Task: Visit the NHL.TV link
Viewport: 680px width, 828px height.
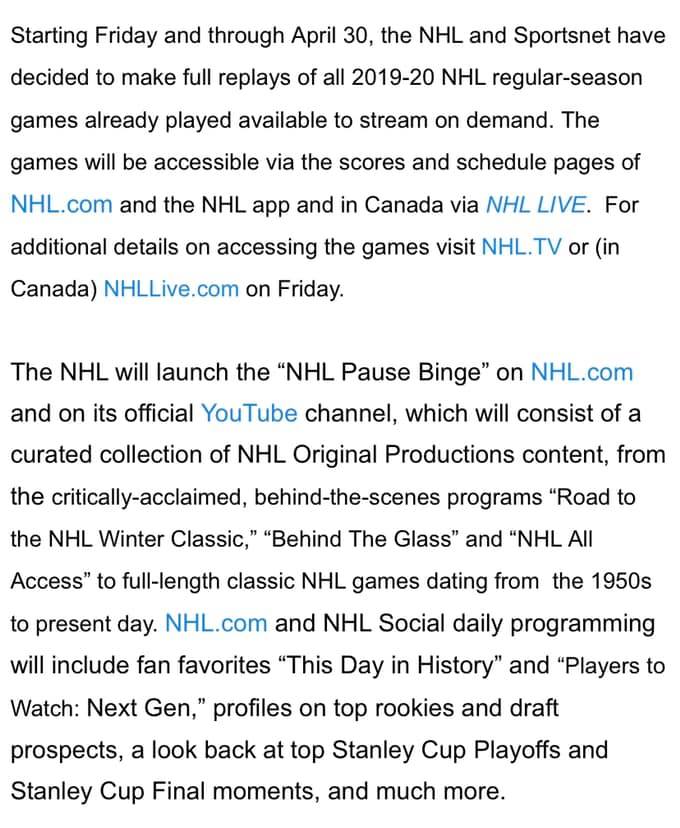Action: (522, 247)
